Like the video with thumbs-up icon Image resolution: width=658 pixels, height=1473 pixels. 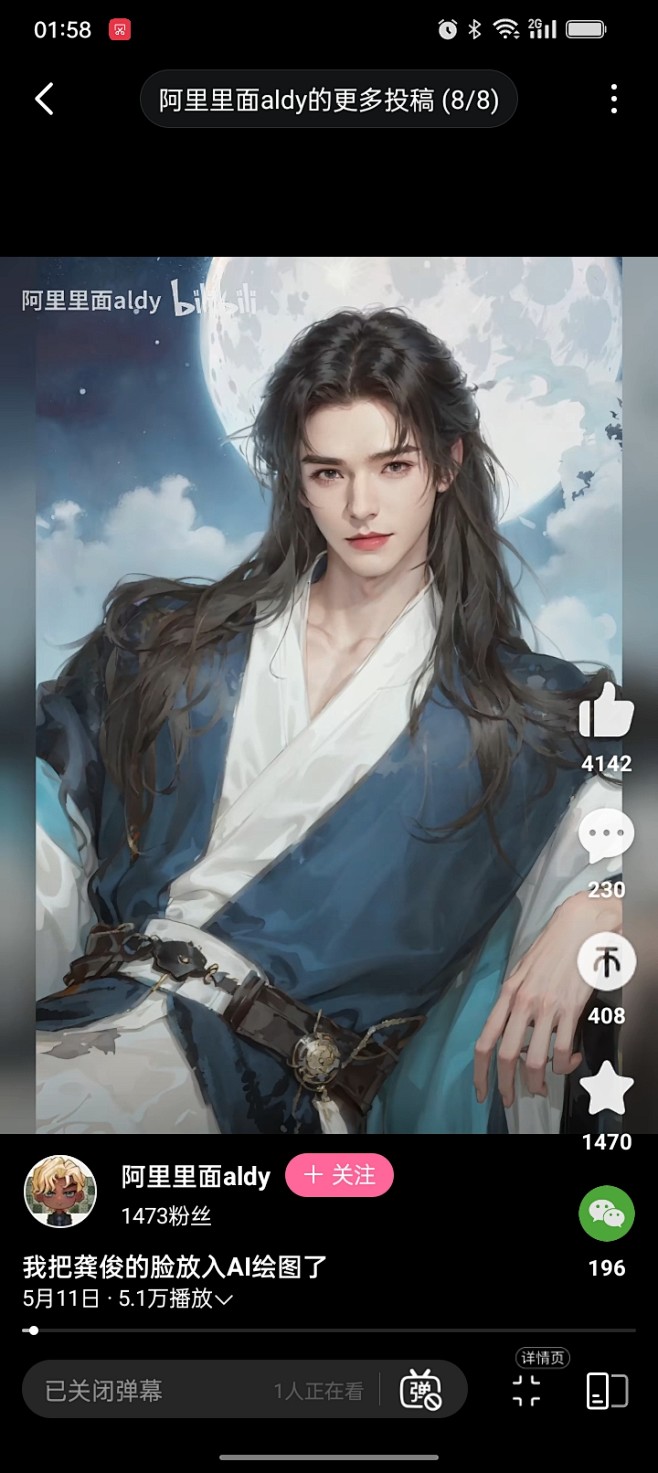tap(606, 711)
